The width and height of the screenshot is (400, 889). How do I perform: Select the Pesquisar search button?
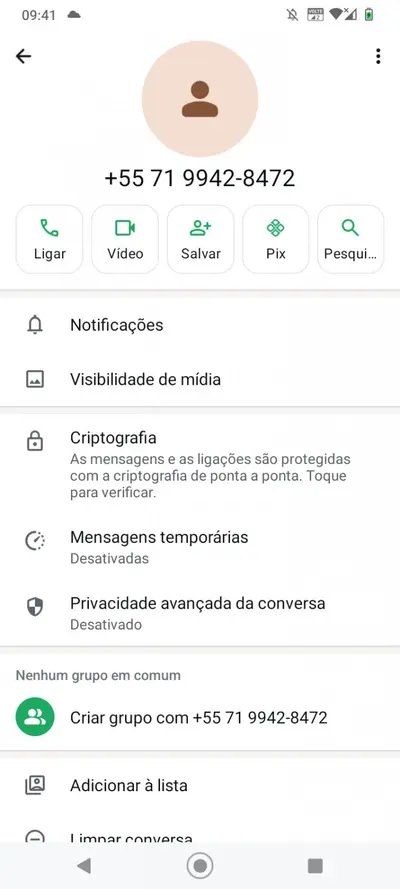(351, 239)
